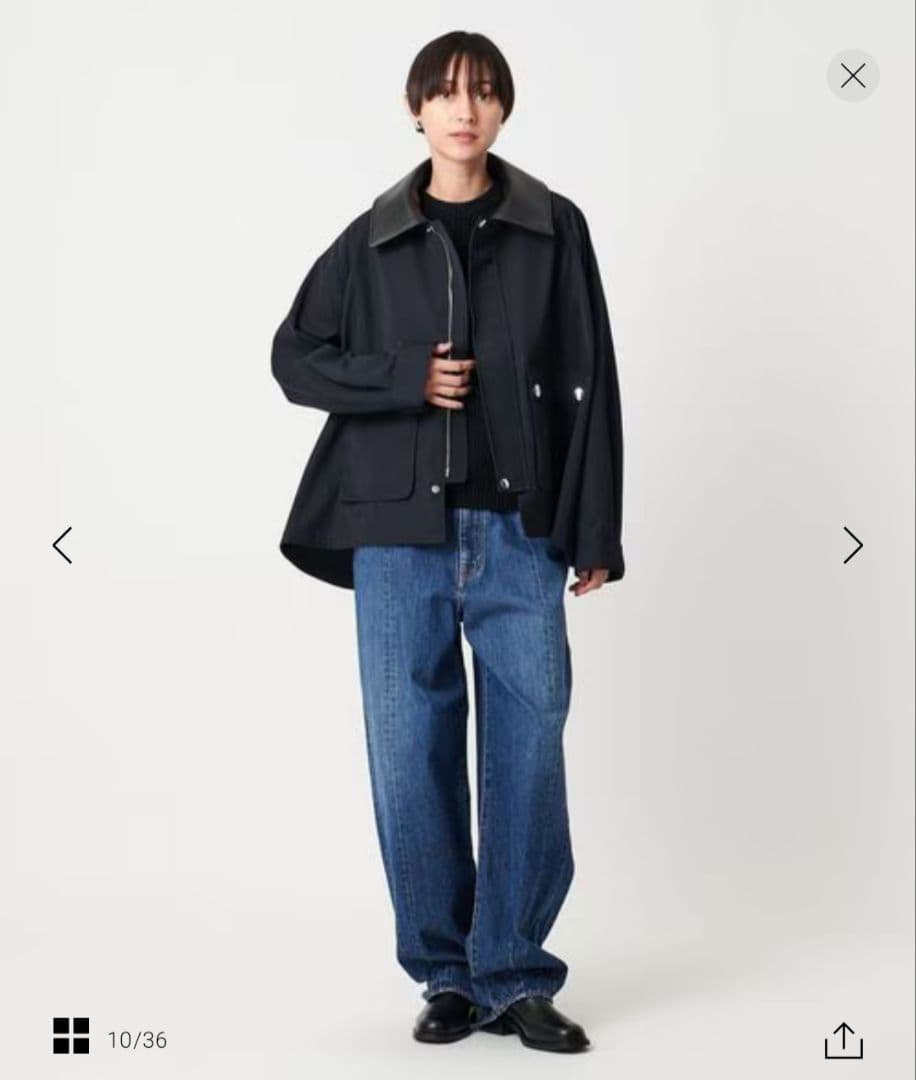Close the full-screen image viewer
This screenshot has width=916, height=1080.
coord(852,76)
